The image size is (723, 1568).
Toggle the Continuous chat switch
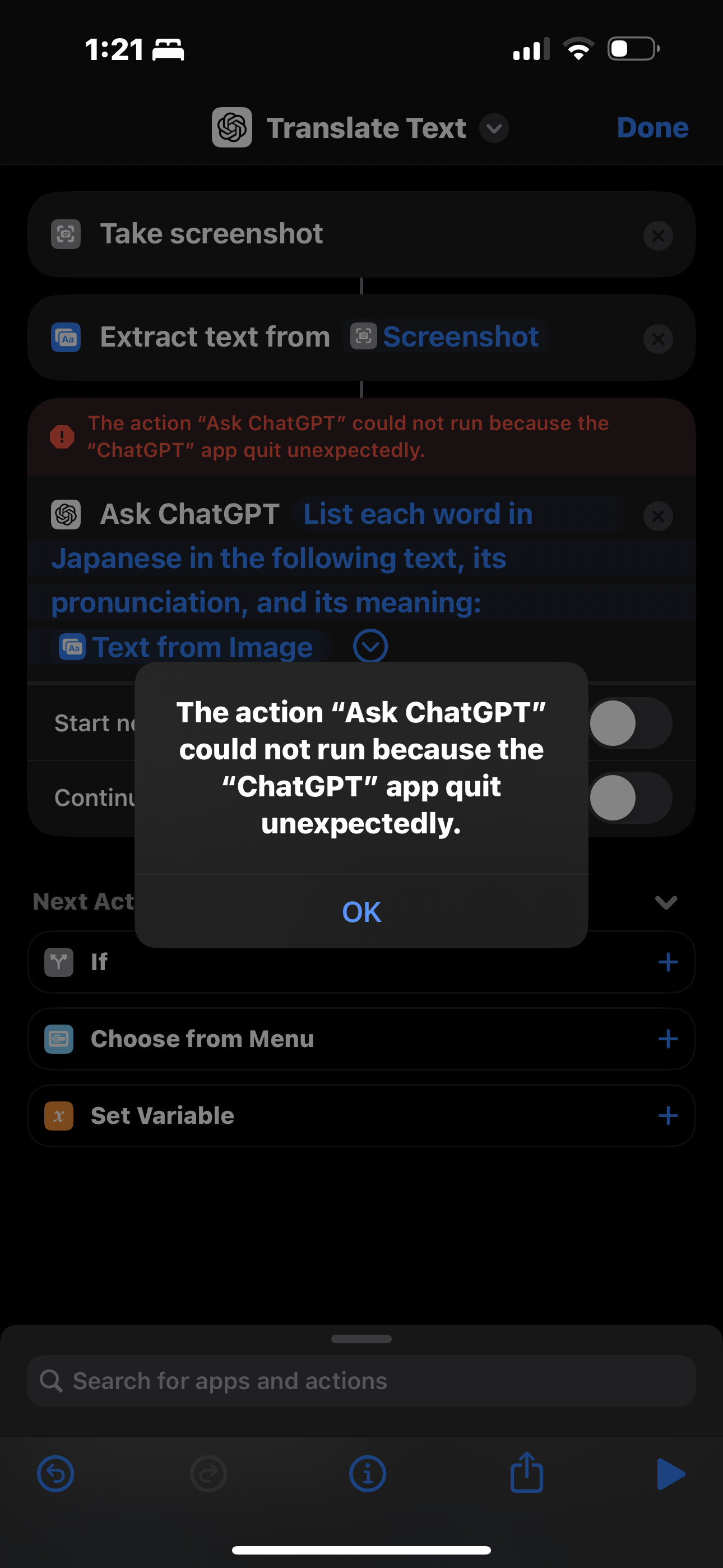[x=629, y=797]
